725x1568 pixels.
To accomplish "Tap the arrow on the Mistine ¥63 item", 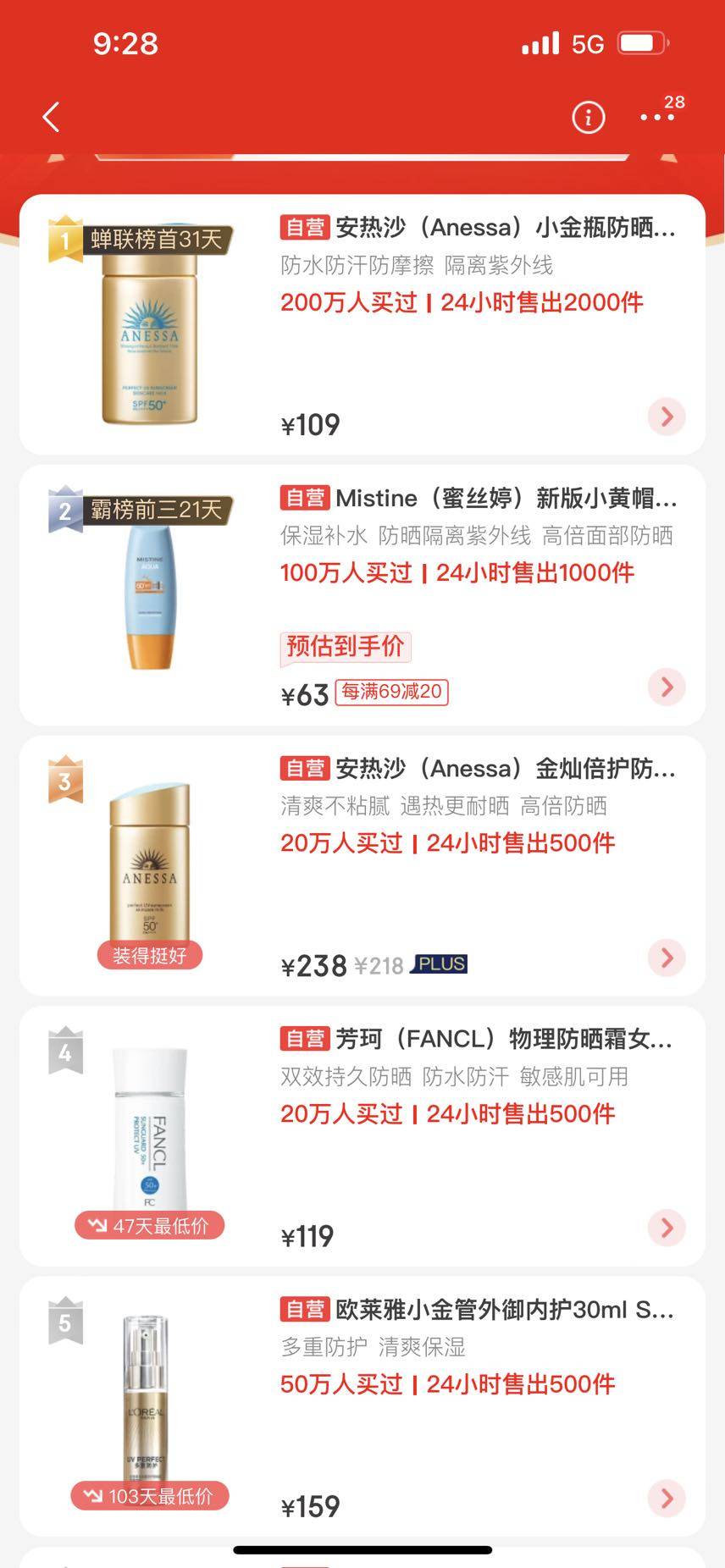I will pos(667,687).
